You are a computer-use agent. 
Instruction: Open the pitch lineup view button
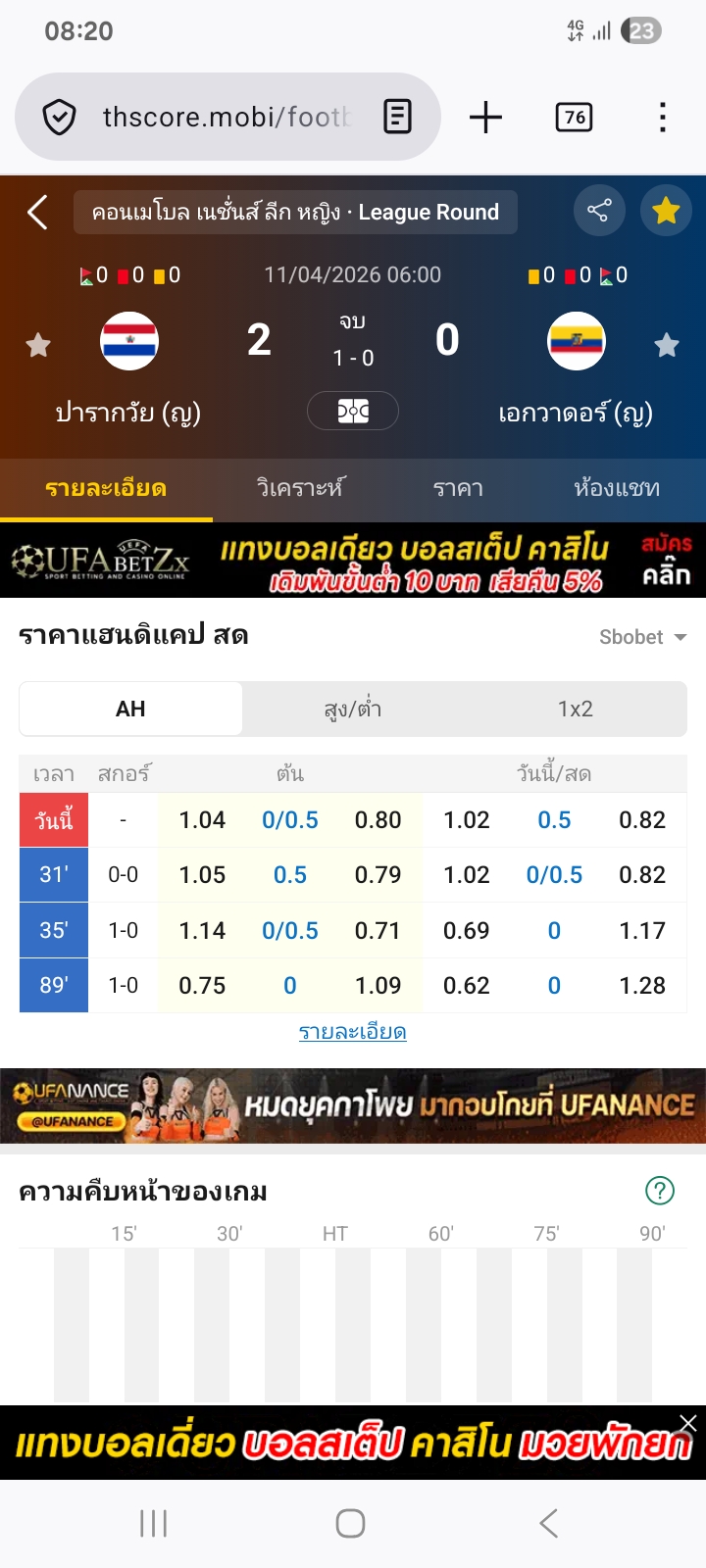(x=352, y=411)
